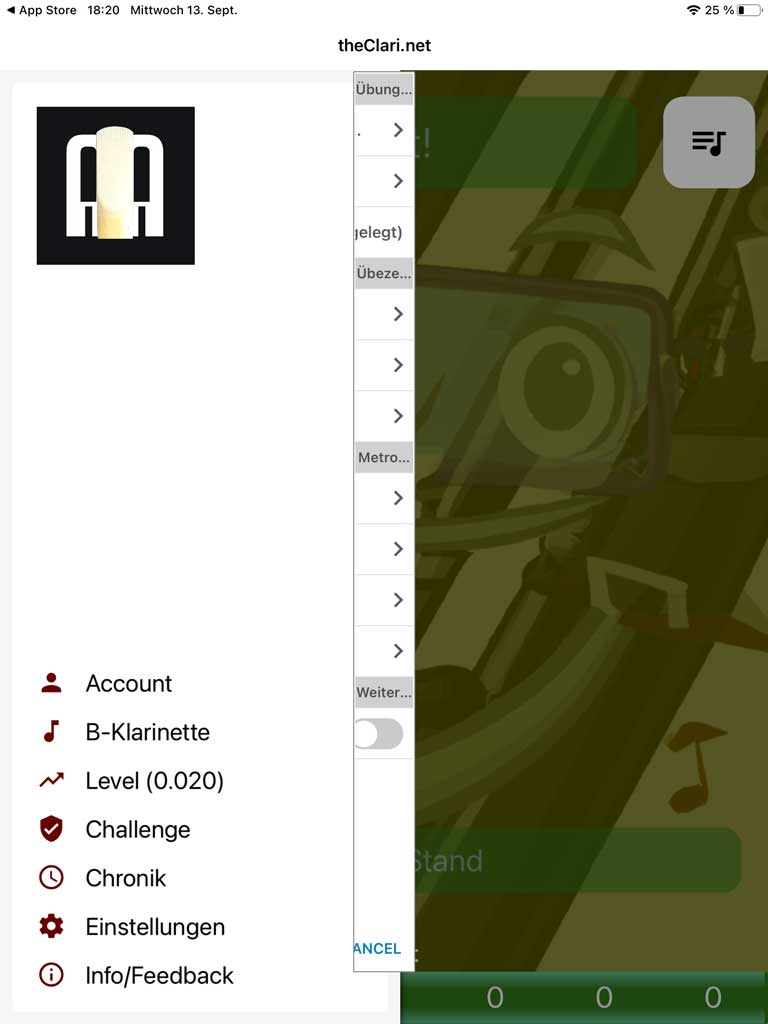Screen dimensions: 768x1024
Task: Toggle the switch under Weiter… section
Action: tap(380, 734)
